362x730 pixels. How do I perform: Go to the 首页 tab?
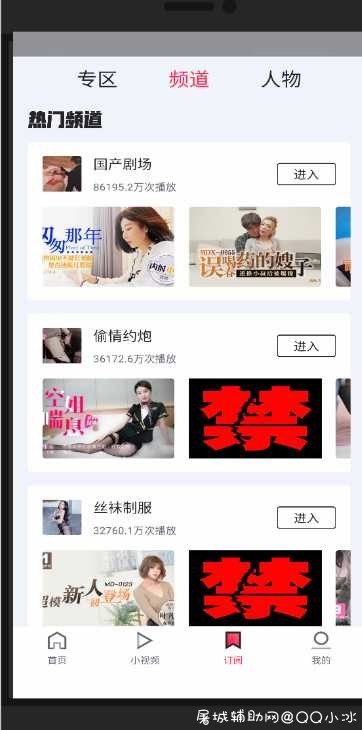pos(57,648)
